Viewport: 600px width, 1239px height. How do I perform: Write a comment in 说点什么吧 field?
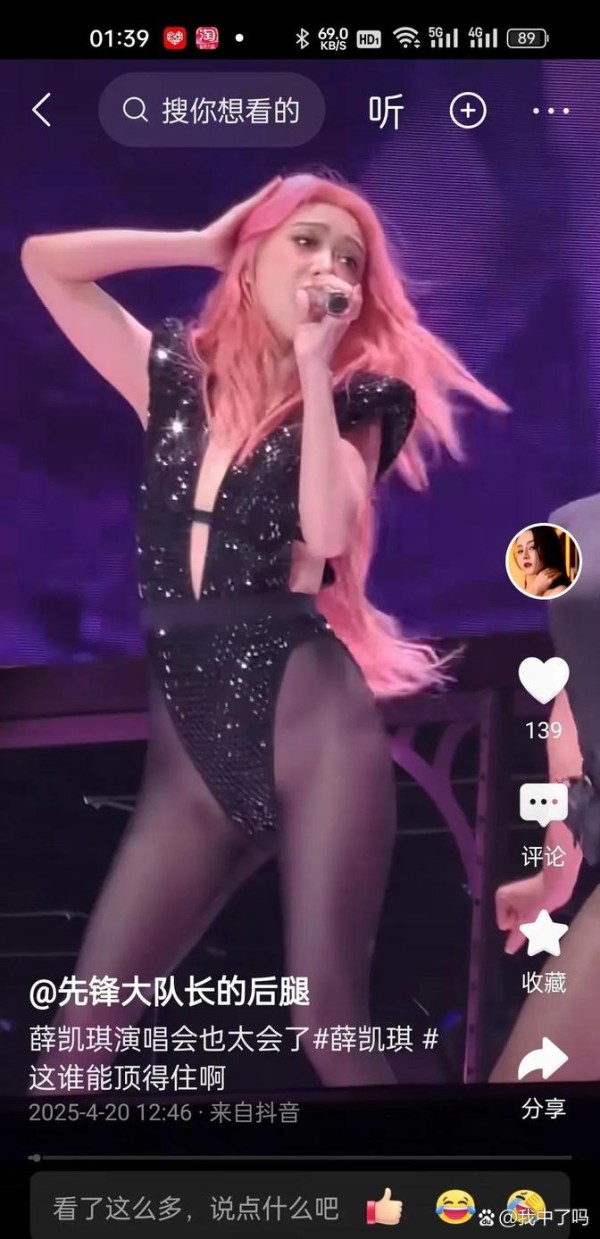[x=195, y=1208]
